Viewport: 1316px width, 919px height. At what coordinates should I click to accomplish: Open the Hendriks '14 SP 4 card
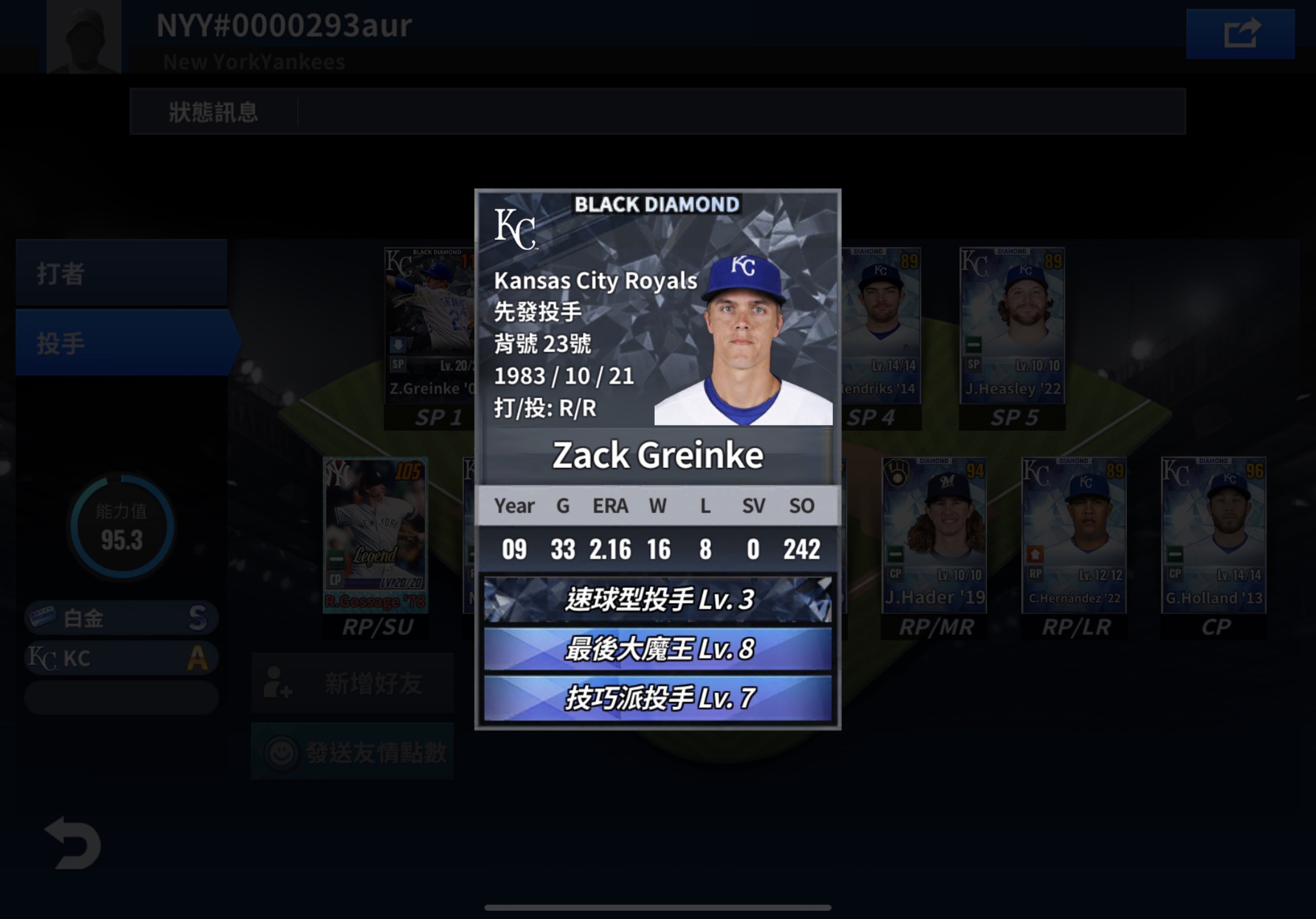tap(882, 327)
